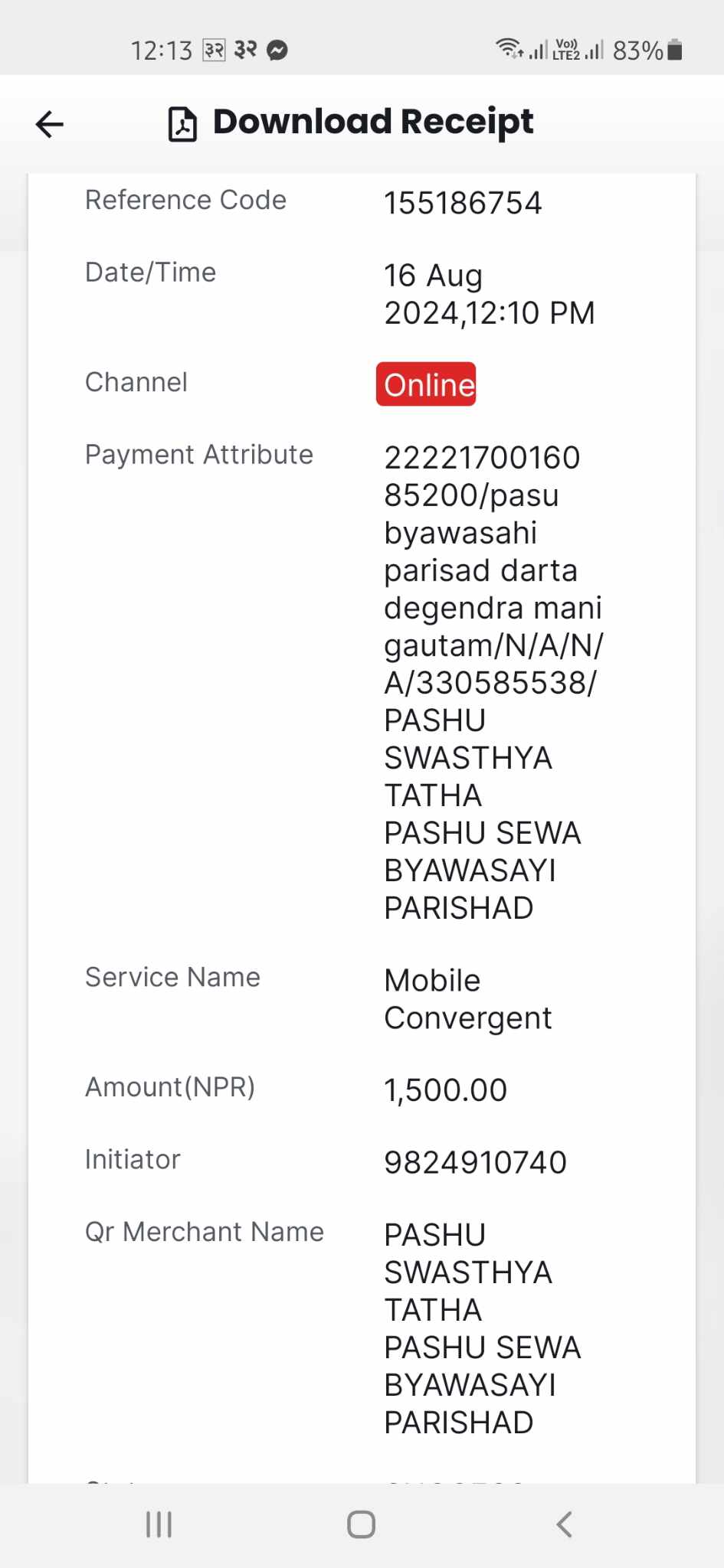
Task: Go to the home screen
Action: pyautogui.click(x=361, y=1524)
